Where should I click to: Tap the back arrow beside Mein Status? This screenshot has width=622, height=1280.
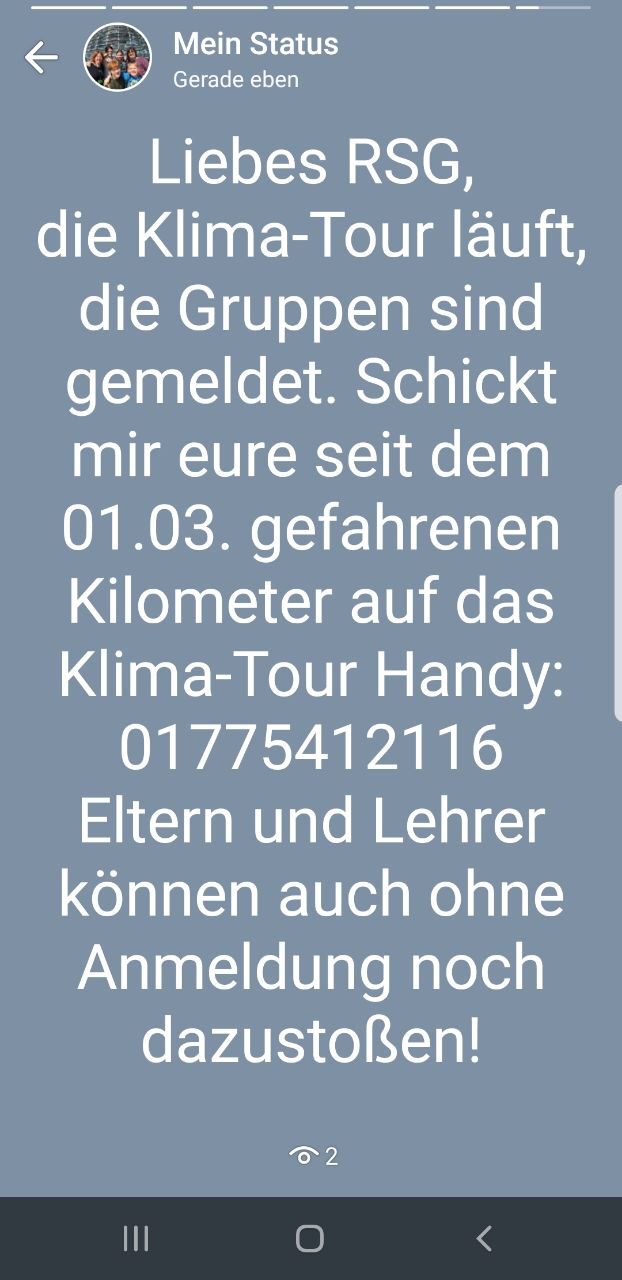[41, 58]
